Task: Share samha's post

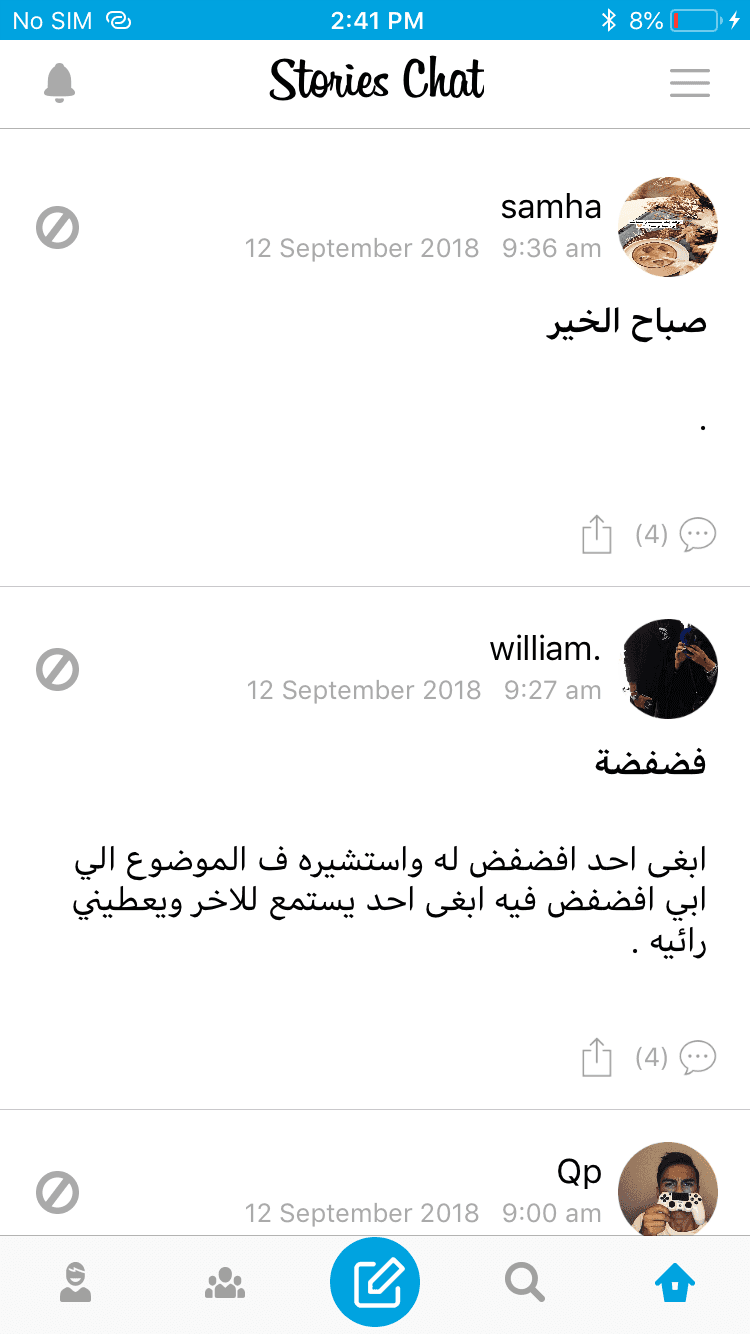Action: pyautogui.click(x=596, y=535)
